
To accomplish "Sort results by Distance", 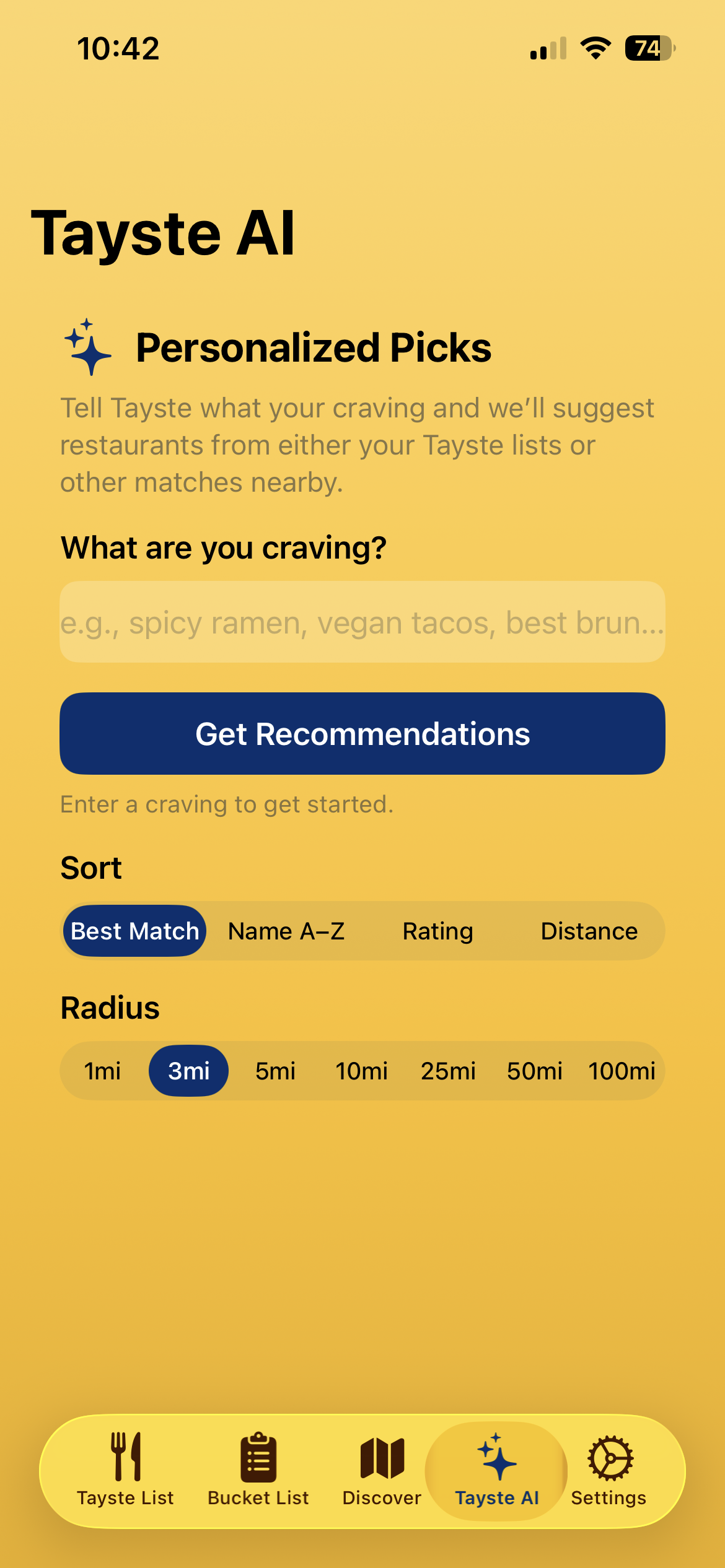I will 589,931.
